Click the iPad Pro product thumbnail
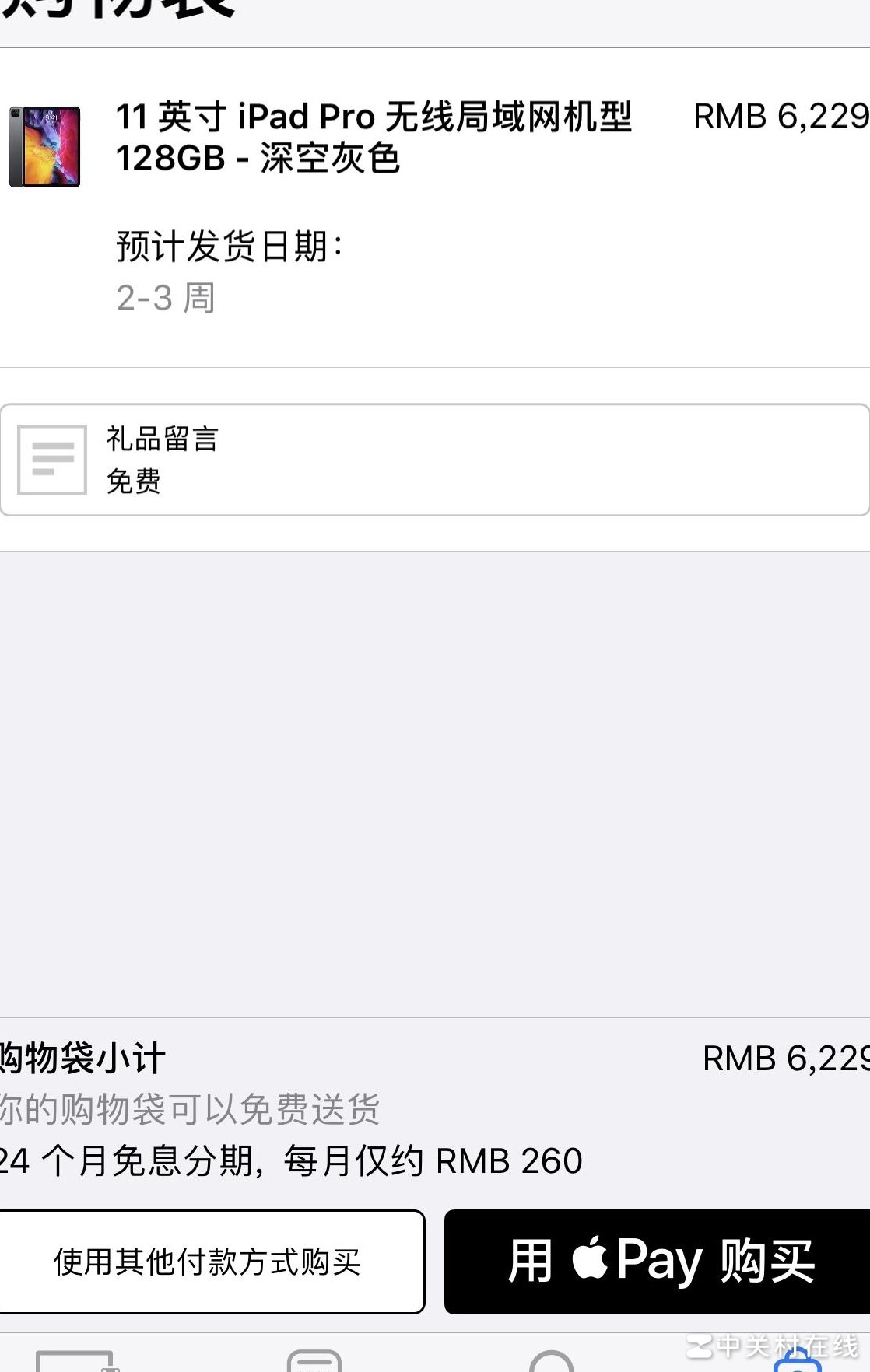Screen dimensions: 870x1372 (x=44, y=145)
